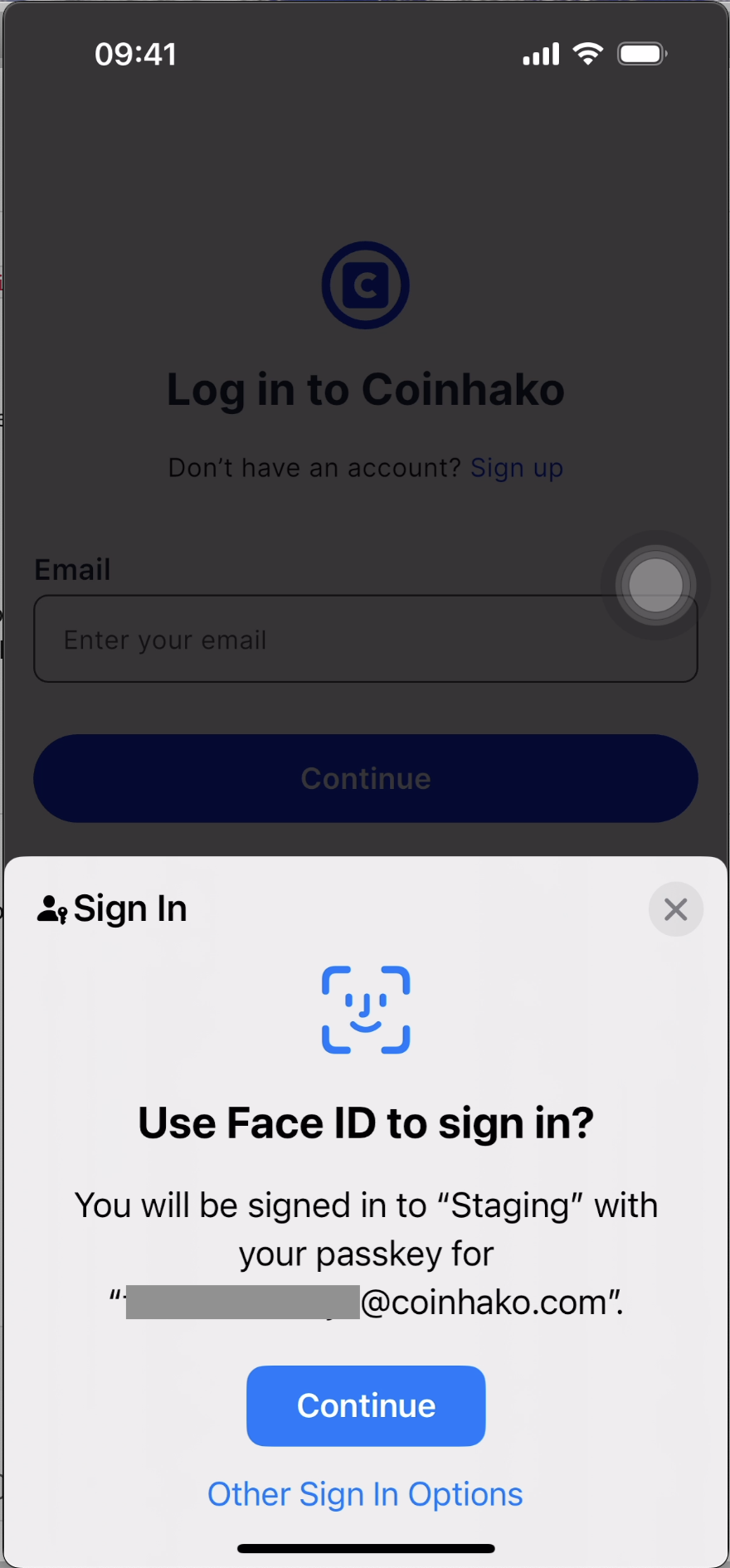Continue with Face ID sign in
Viewport: 730px width, 1568px height.
click(x=366, y=1405)
